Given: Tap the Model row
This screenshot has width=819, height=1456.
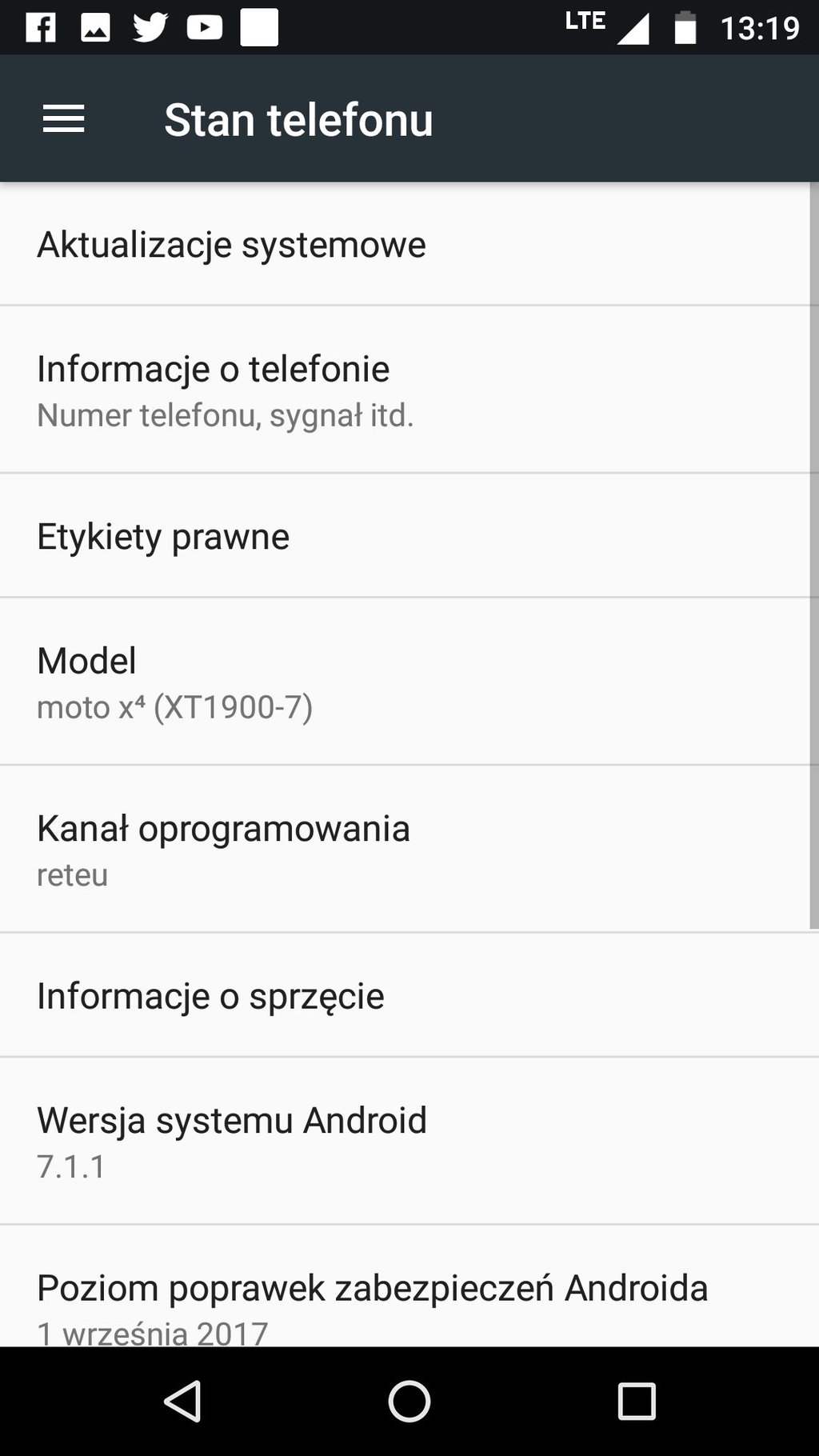Looking at the screenshot, I should point(405,682).
